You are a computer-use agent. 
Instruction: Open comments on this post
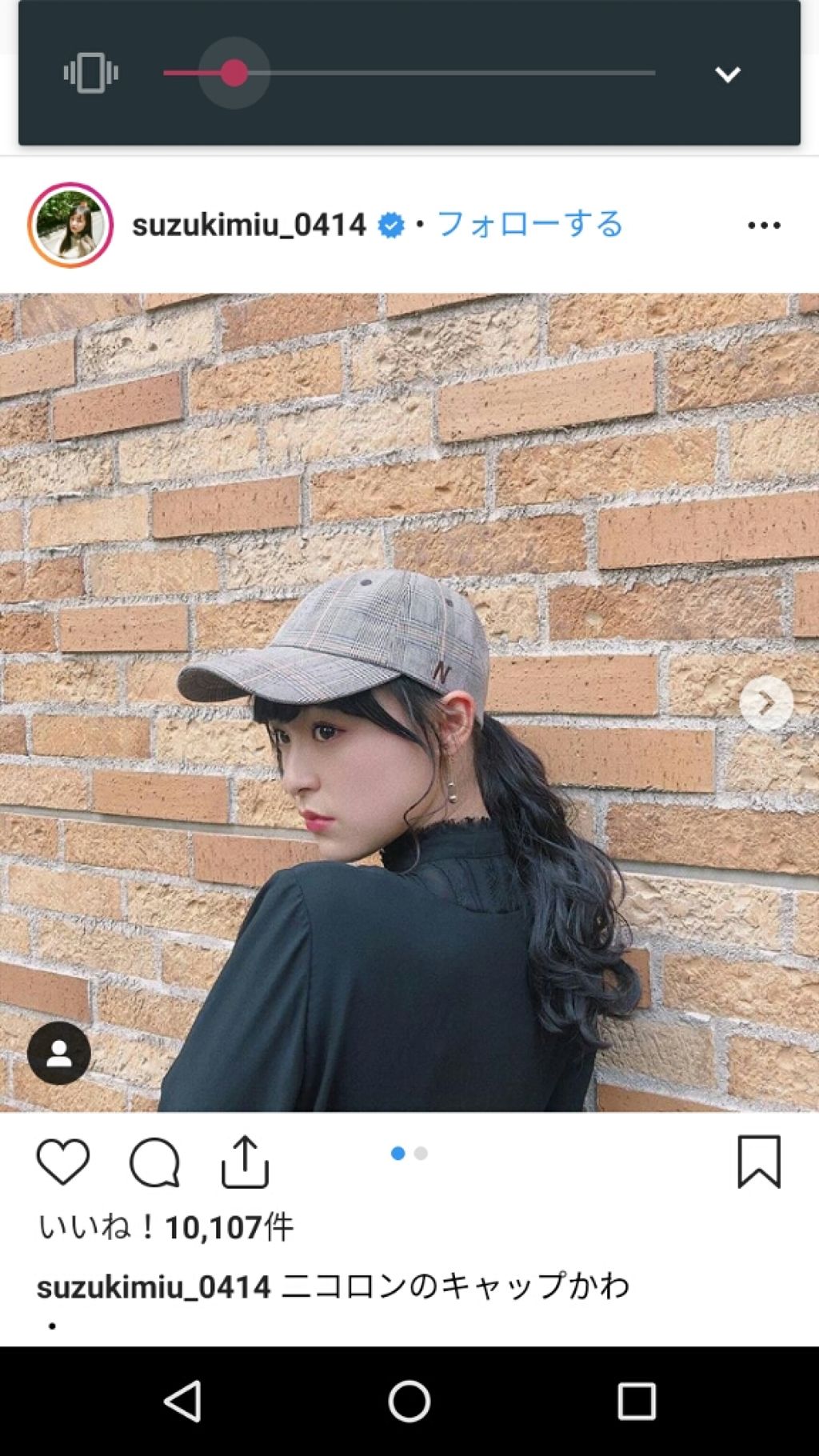point(154,1162)
